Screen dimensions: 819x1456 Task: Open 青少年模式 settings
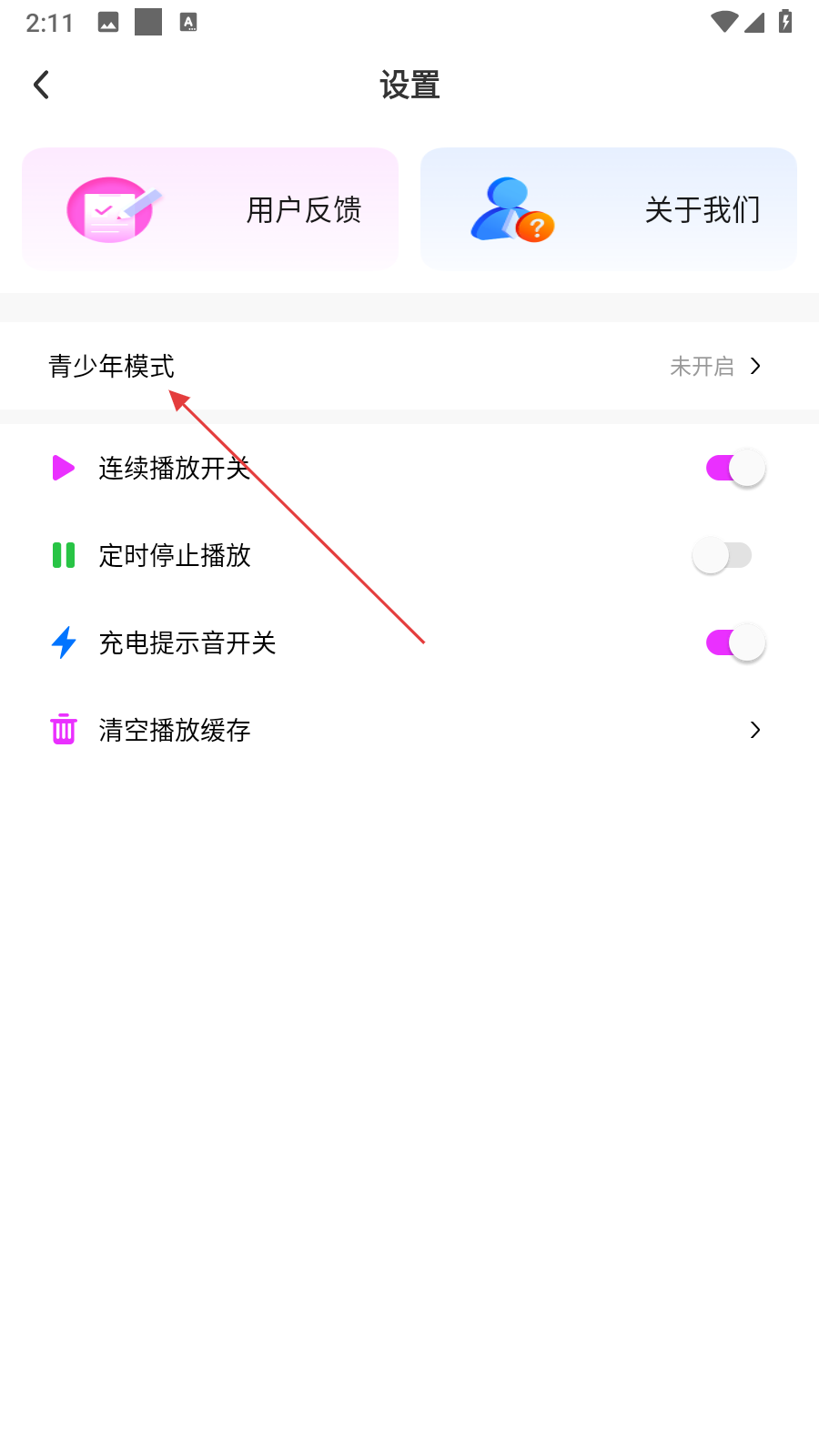point(409,366)
